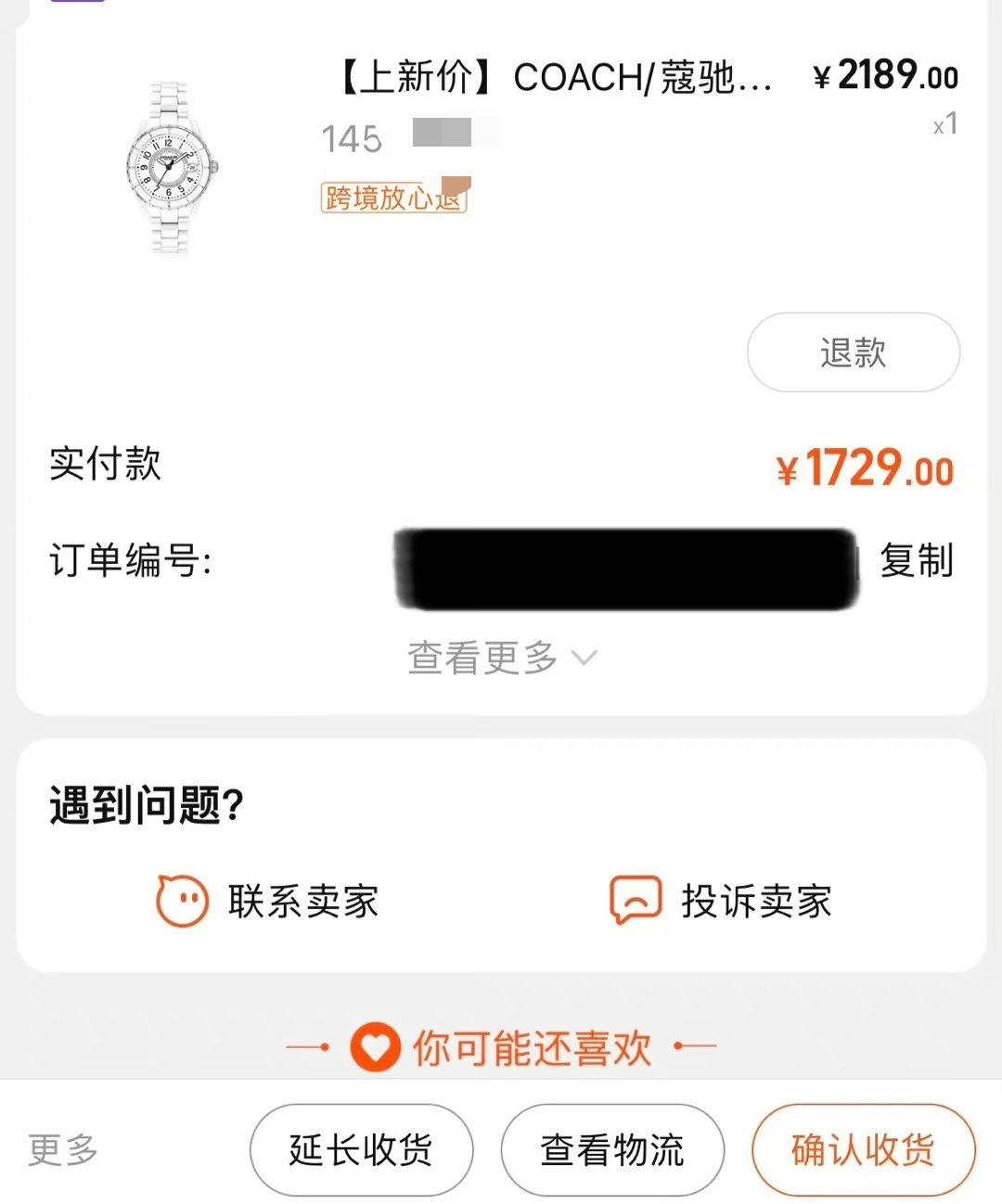1002x1204 pixels.
Task: Open the COACH watch product thumbnail
Action: tap(170, 169)
